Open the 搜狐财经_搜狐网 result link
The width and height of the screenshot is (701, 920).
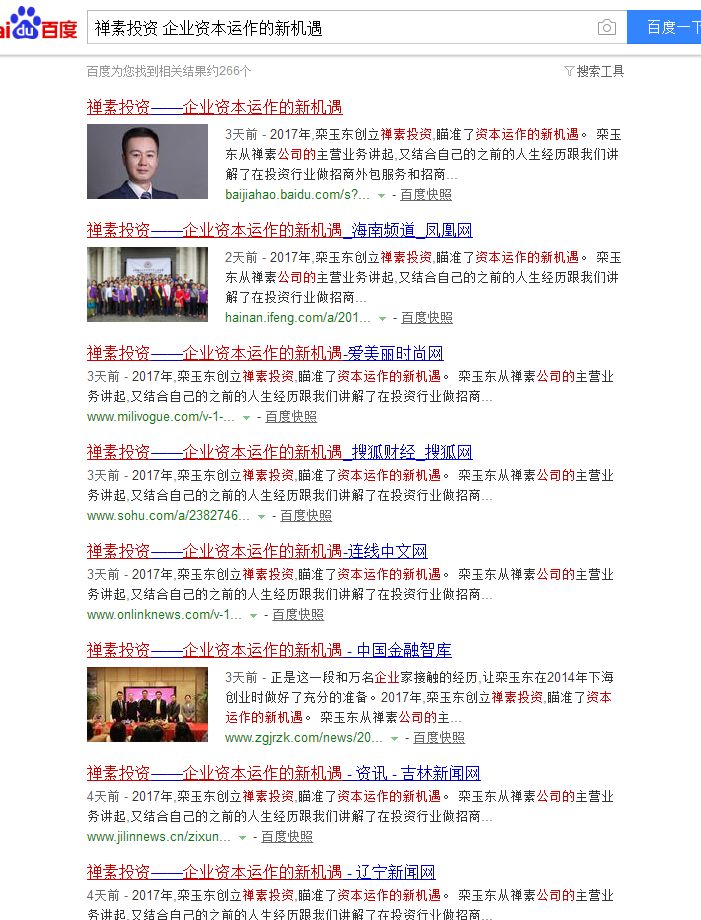(279, 452)
